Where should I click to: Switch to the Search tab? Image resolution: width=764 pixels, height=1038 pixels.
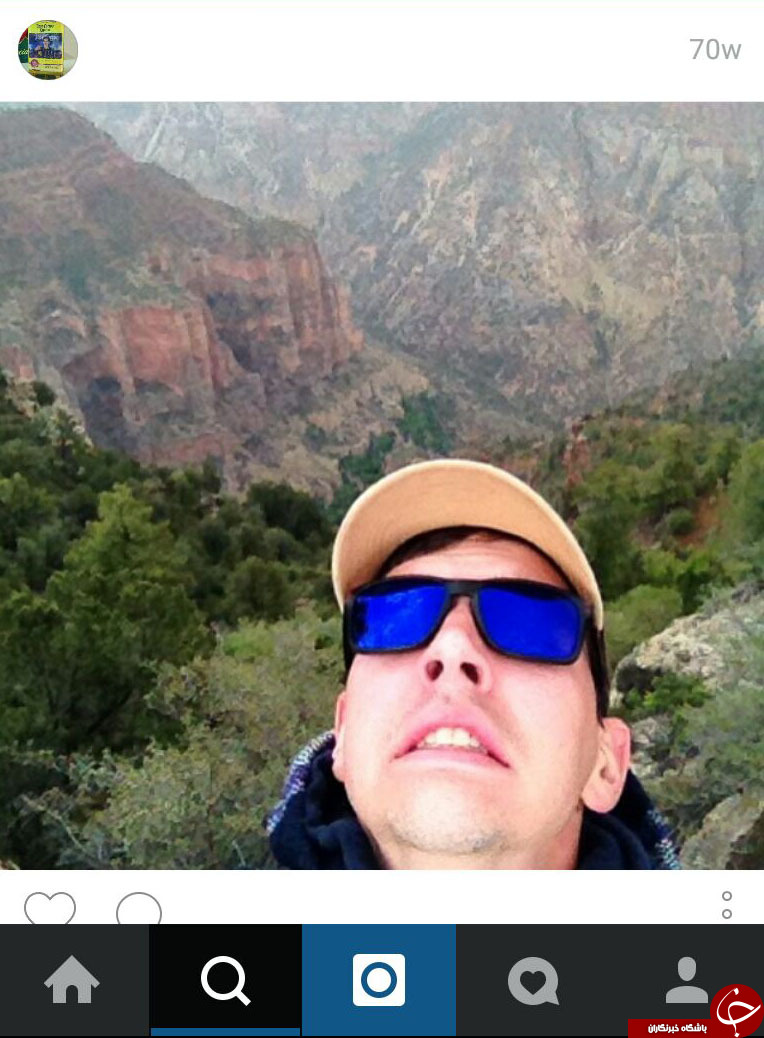(226, 980)
